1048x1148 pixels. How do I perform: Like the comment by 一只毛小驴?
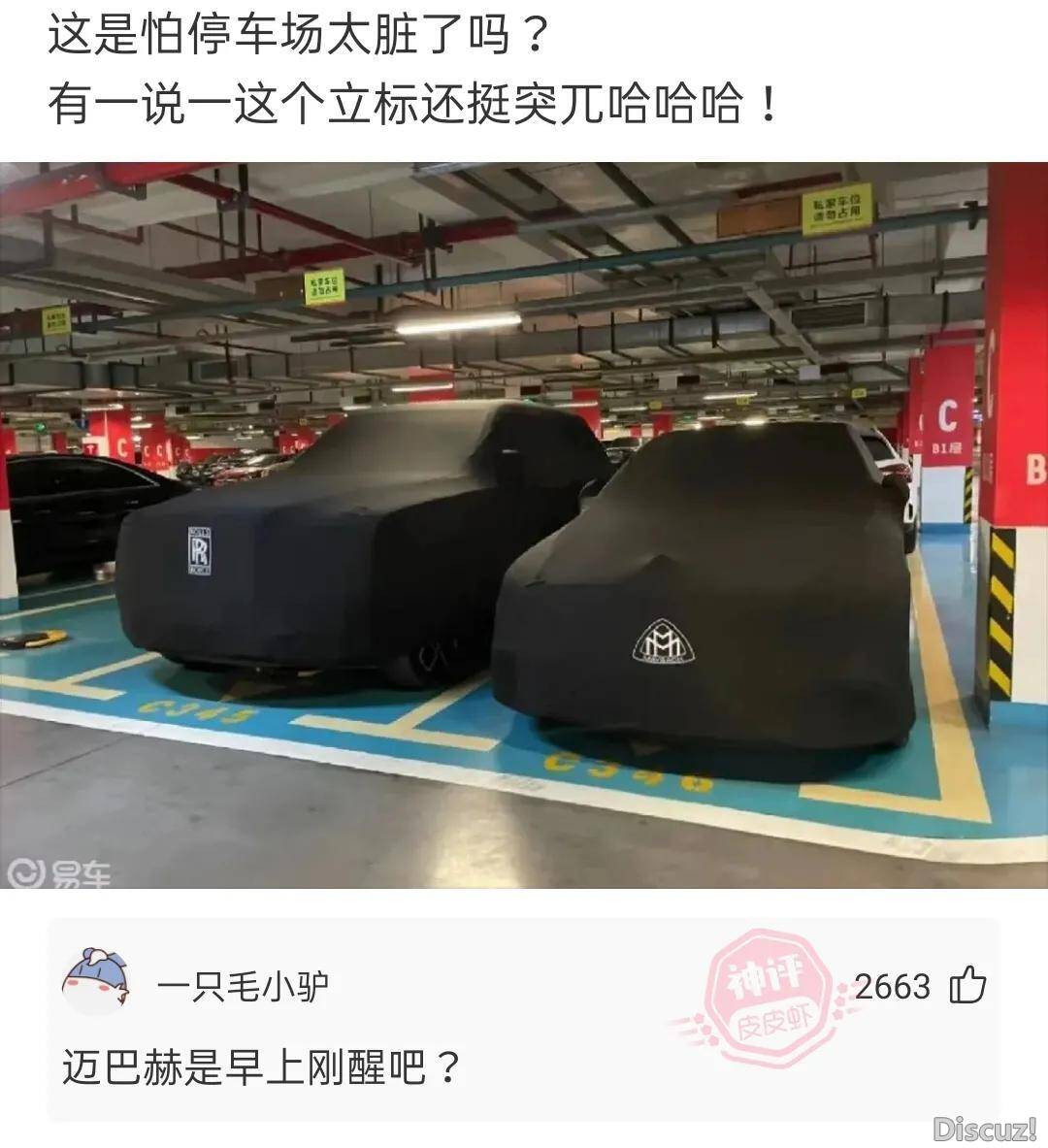pos(967,986)
